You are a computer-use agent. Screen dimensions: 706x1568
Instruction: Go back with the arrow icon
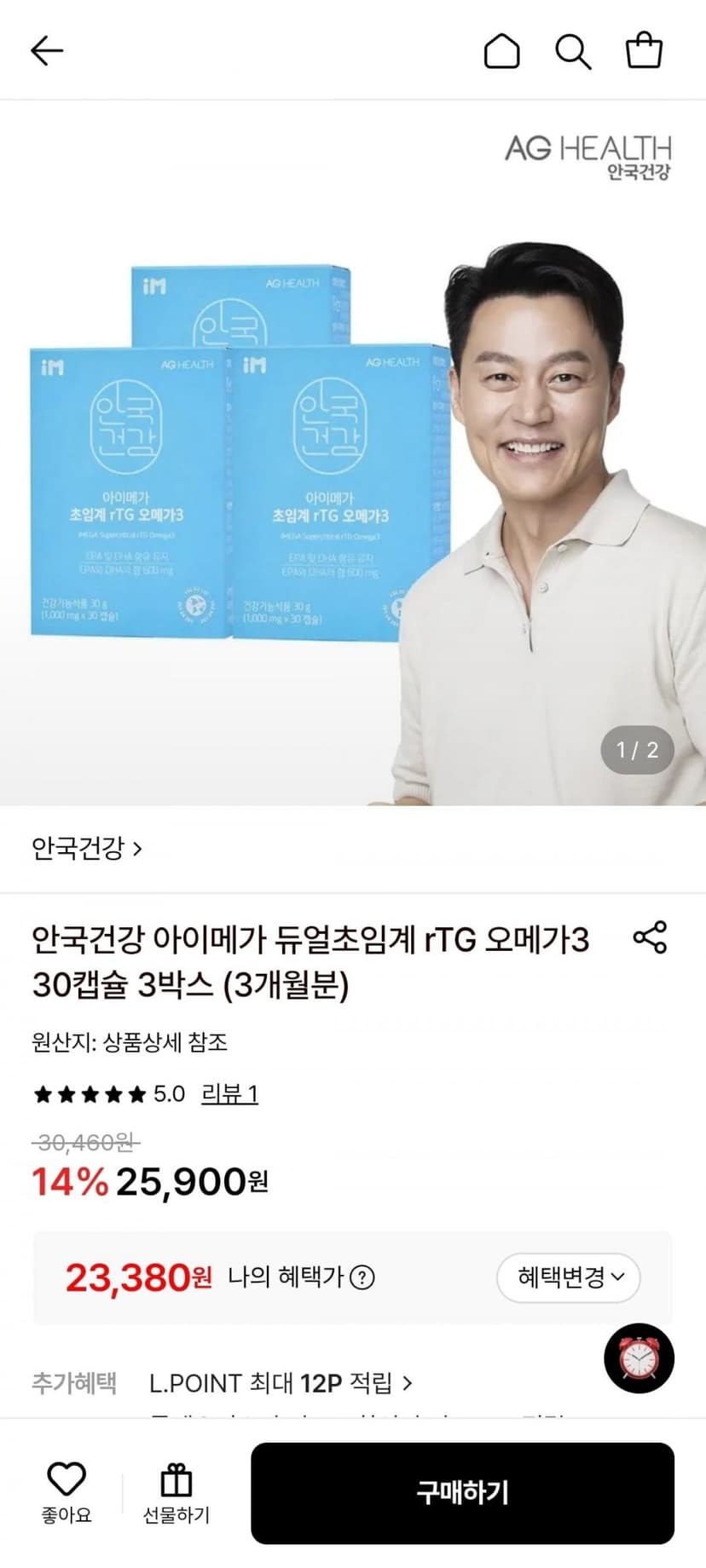pos(47,51)
